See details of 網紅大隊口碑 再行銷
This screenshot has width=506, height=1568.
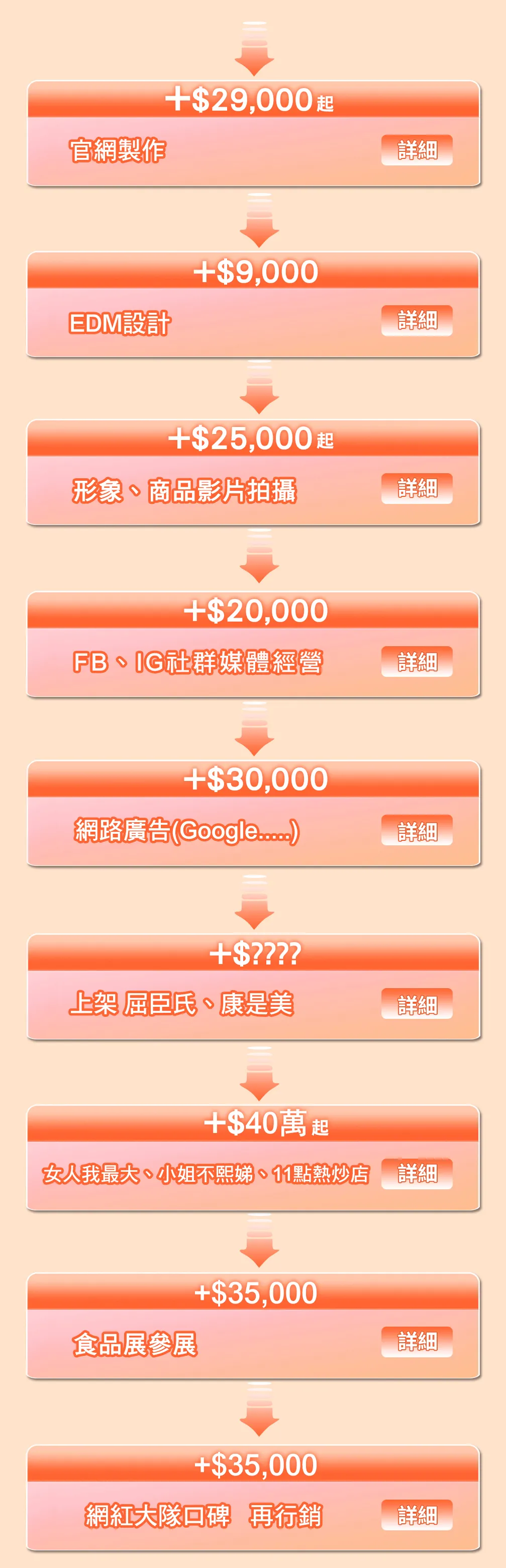click(417, 1515)
